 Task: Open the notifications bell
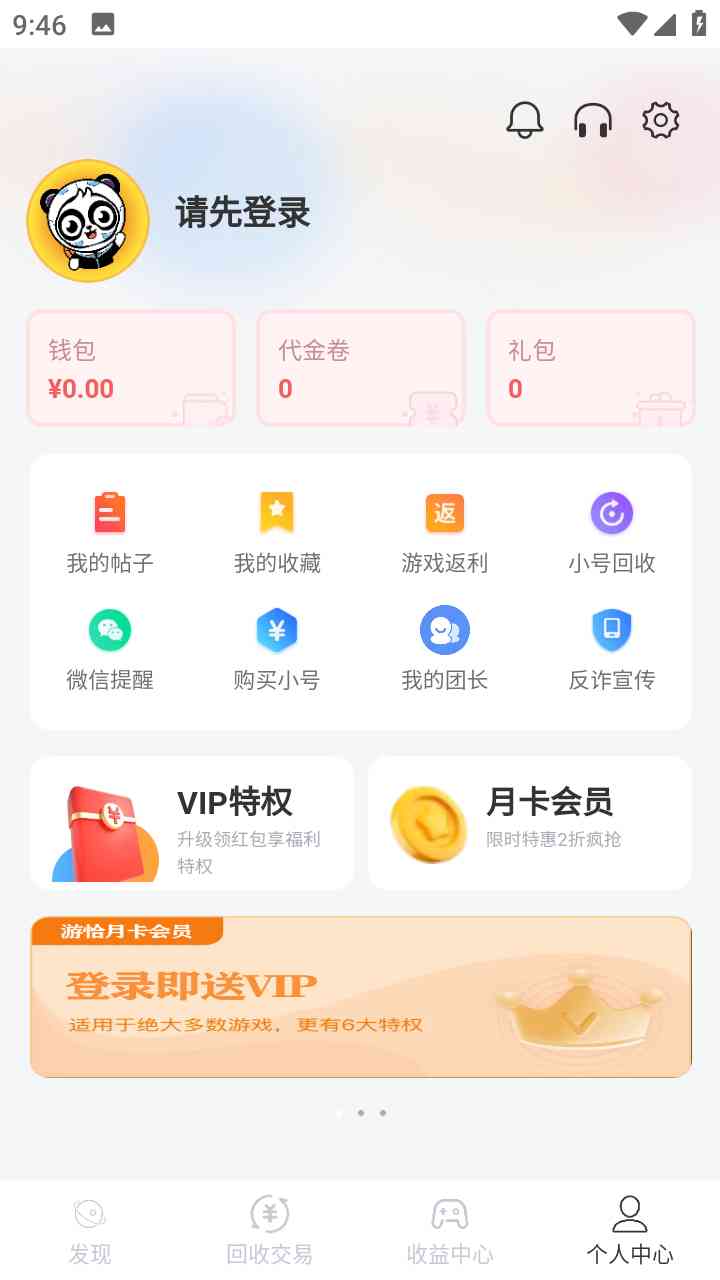pos(524,121)
